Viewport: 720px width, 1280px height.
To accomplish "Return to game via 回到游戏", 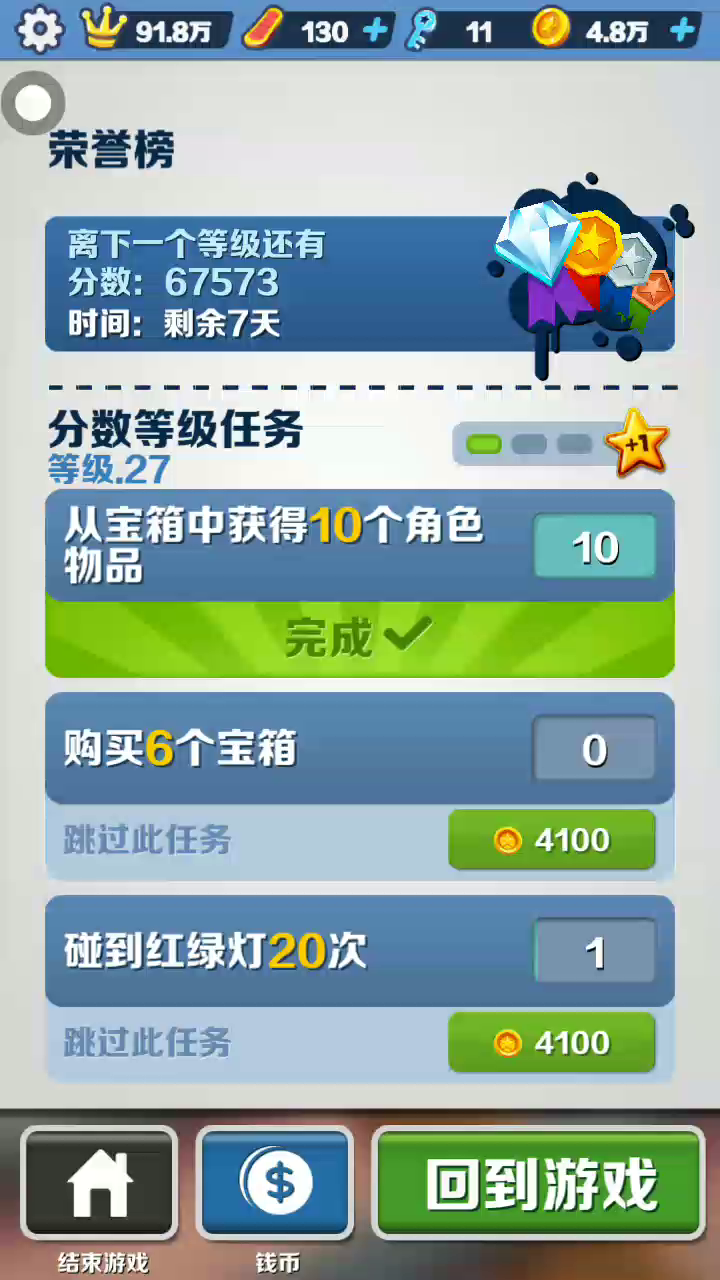I will pyautogui.click(x=540, y=1183).
